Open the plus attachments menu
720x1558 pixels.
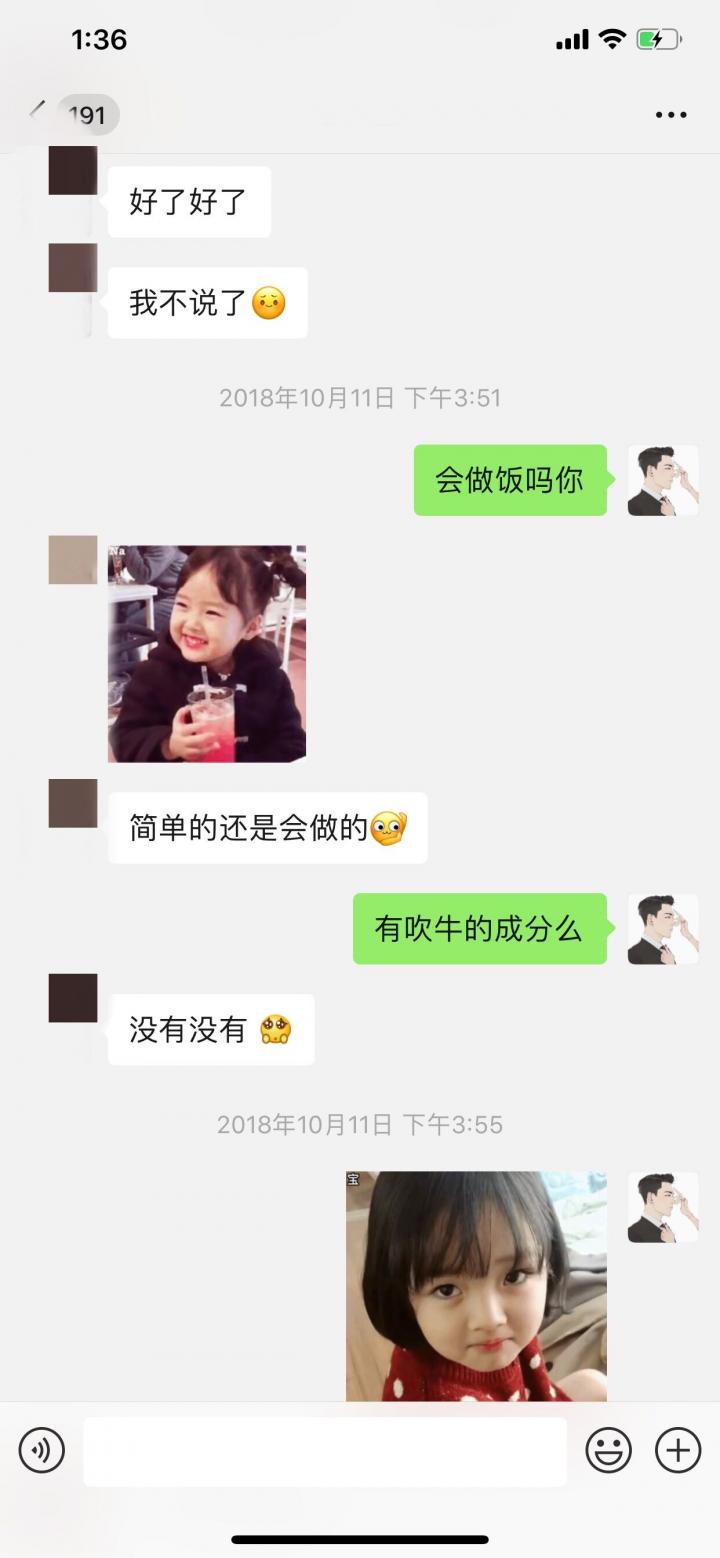pos(677,1450)
